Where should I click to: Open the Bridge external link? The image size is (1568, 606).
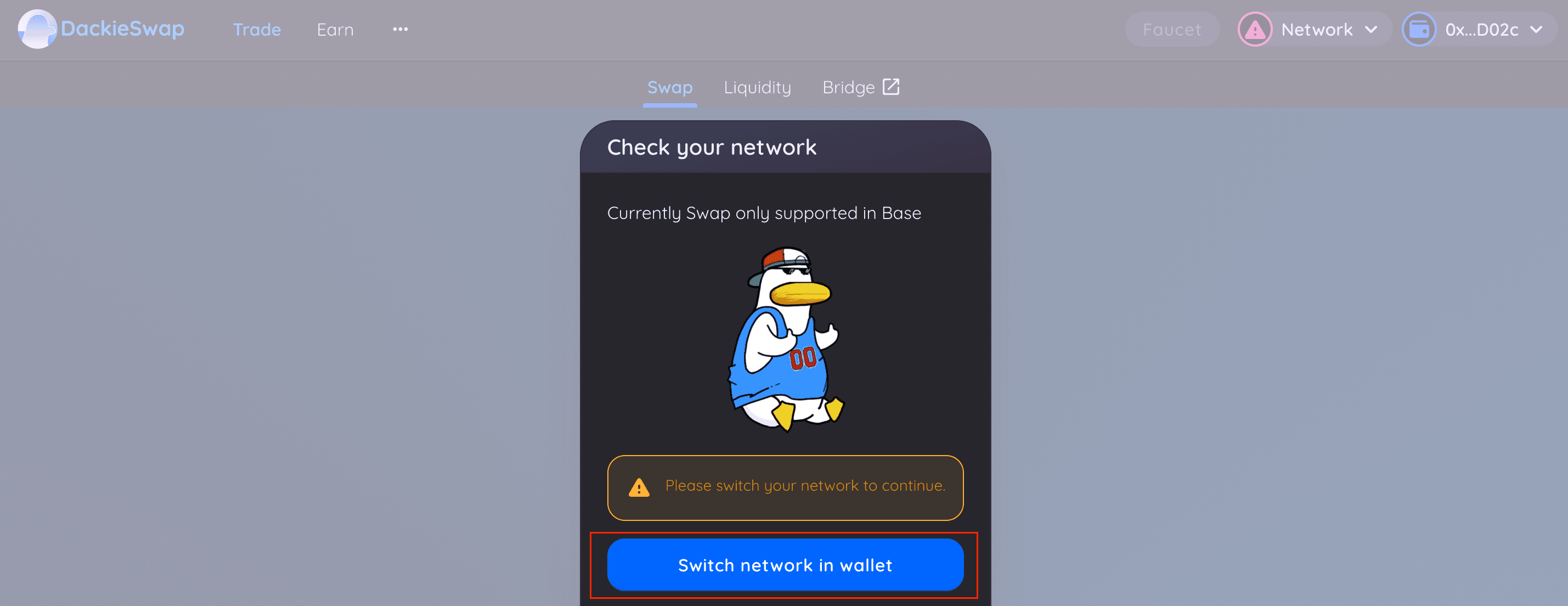860,87
